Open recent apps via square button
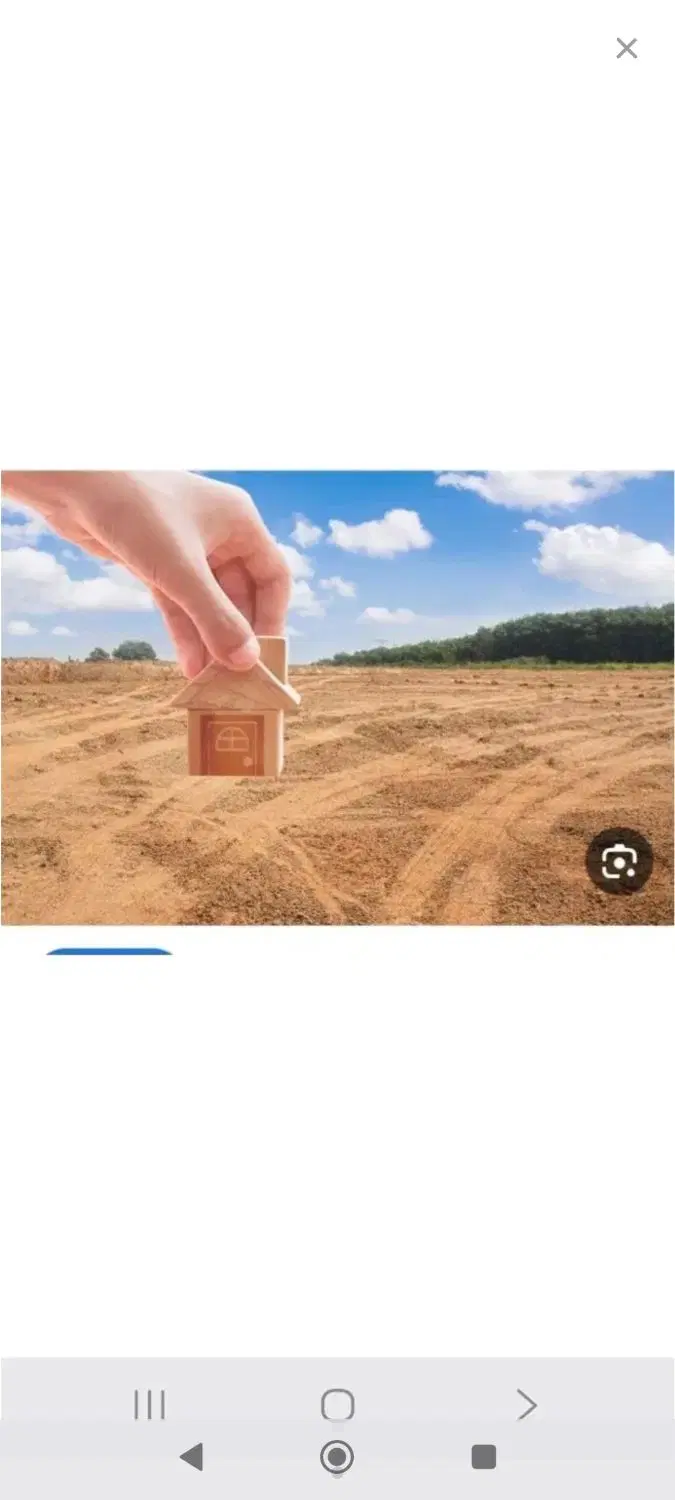This screenshot has width=675, height=1500. [484, 1456]
